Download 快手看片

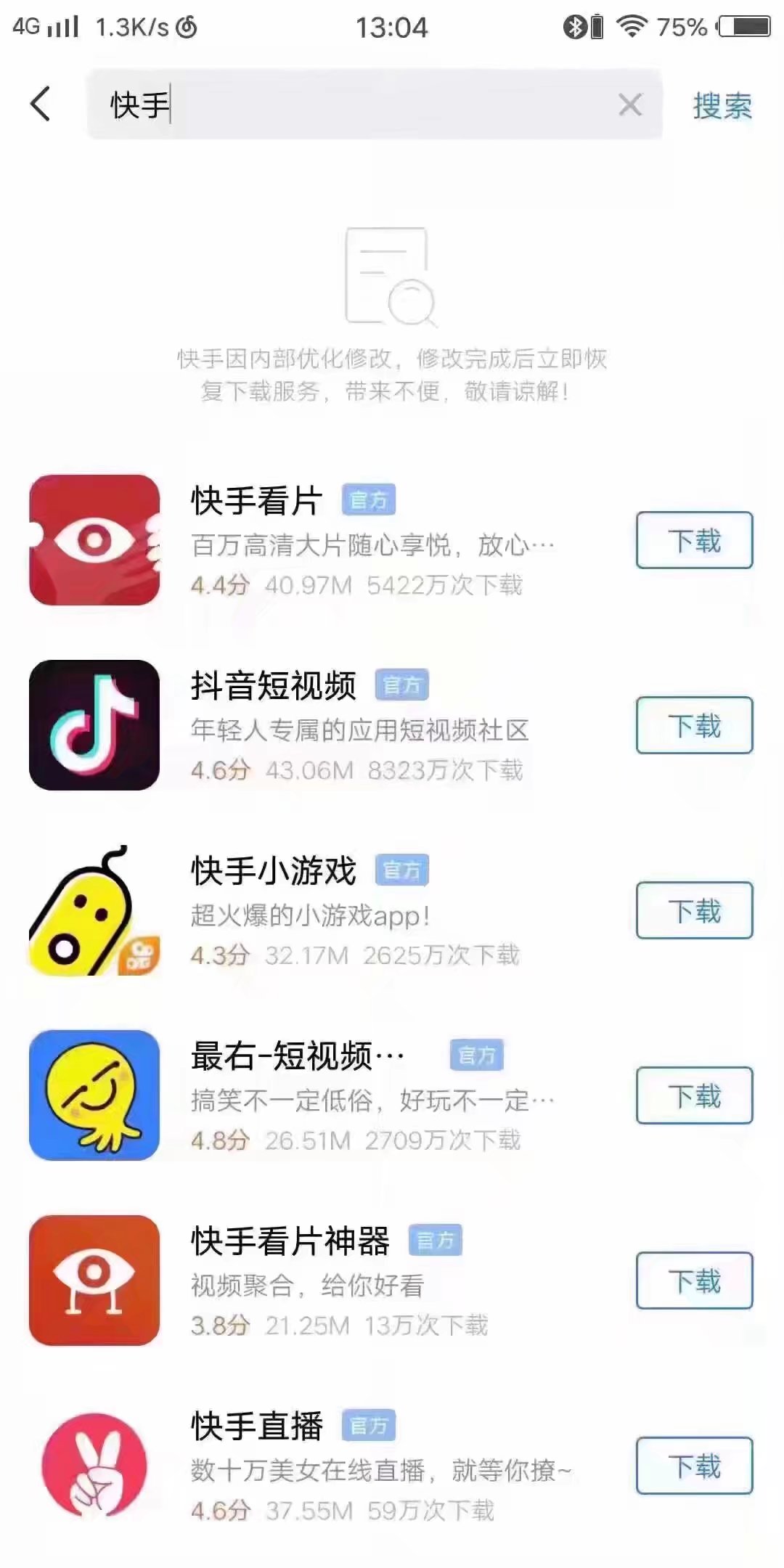click(x=694, y=540)
